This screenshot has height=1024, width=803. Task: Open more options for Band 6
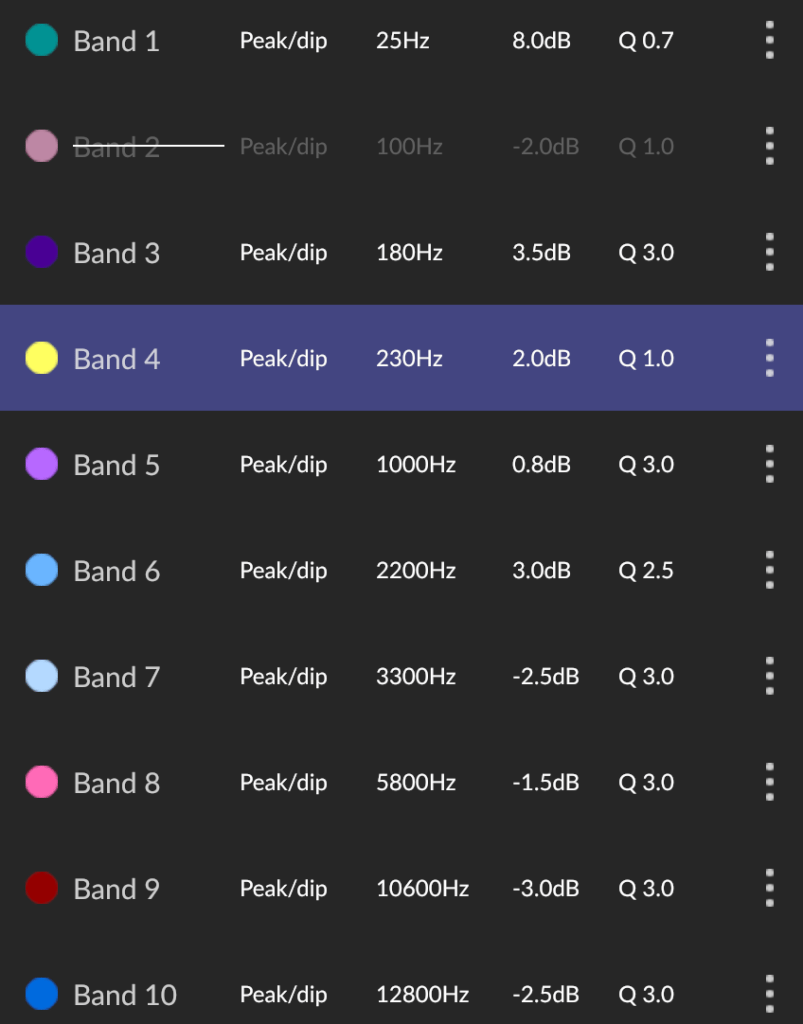point(769,571)
